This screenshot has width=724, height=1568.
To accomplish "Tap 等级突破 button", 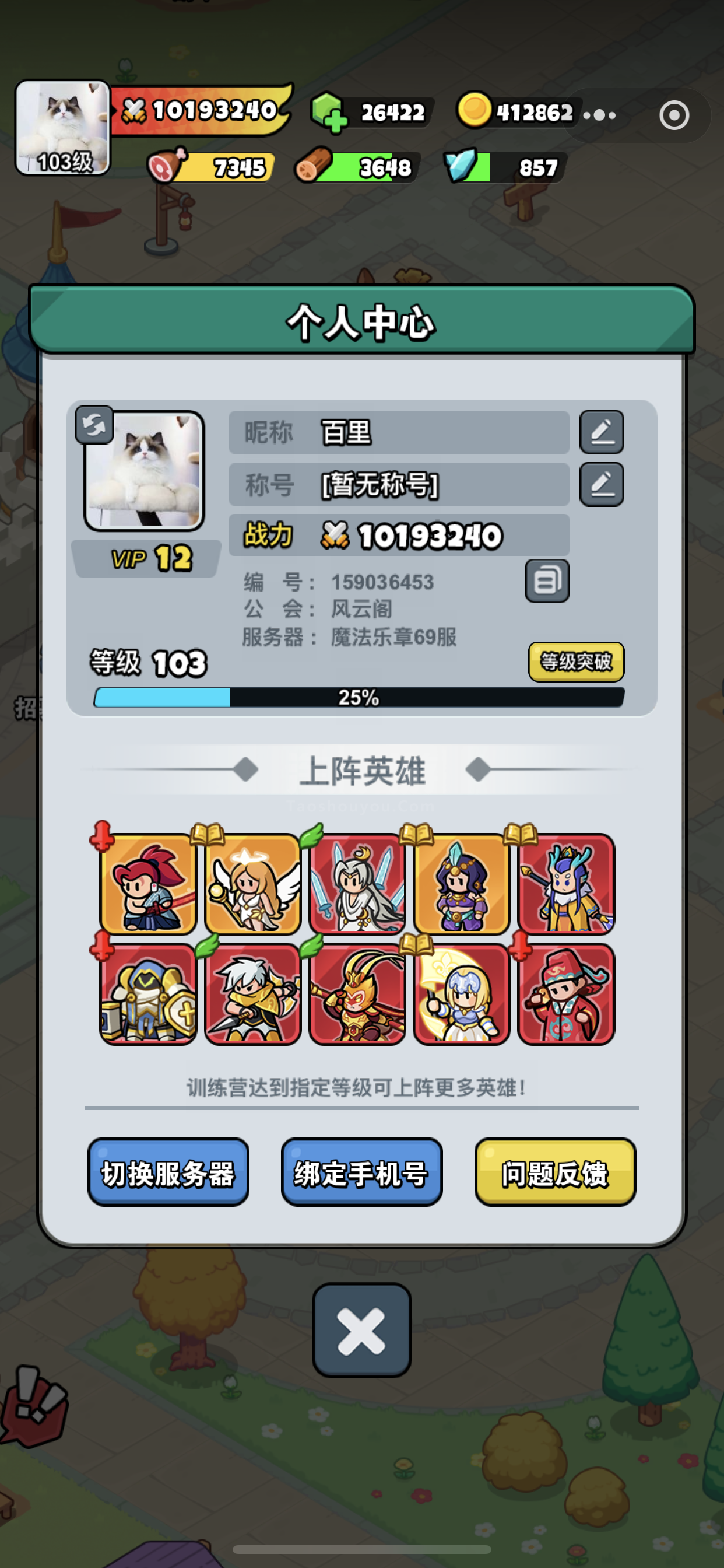I will (x=575, y=661).
